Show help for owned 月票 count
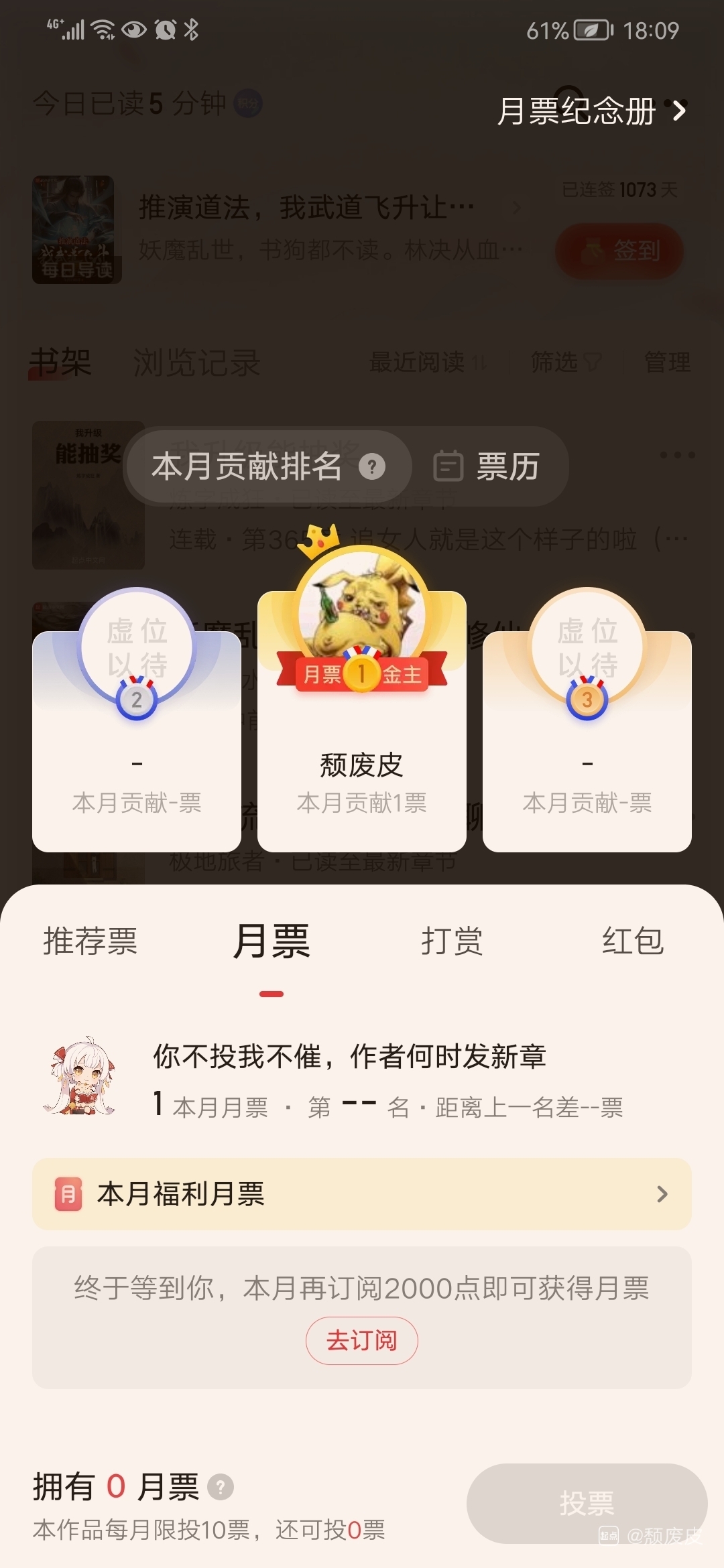This screenshot has height=1568, width=724. coord(221,1487)
